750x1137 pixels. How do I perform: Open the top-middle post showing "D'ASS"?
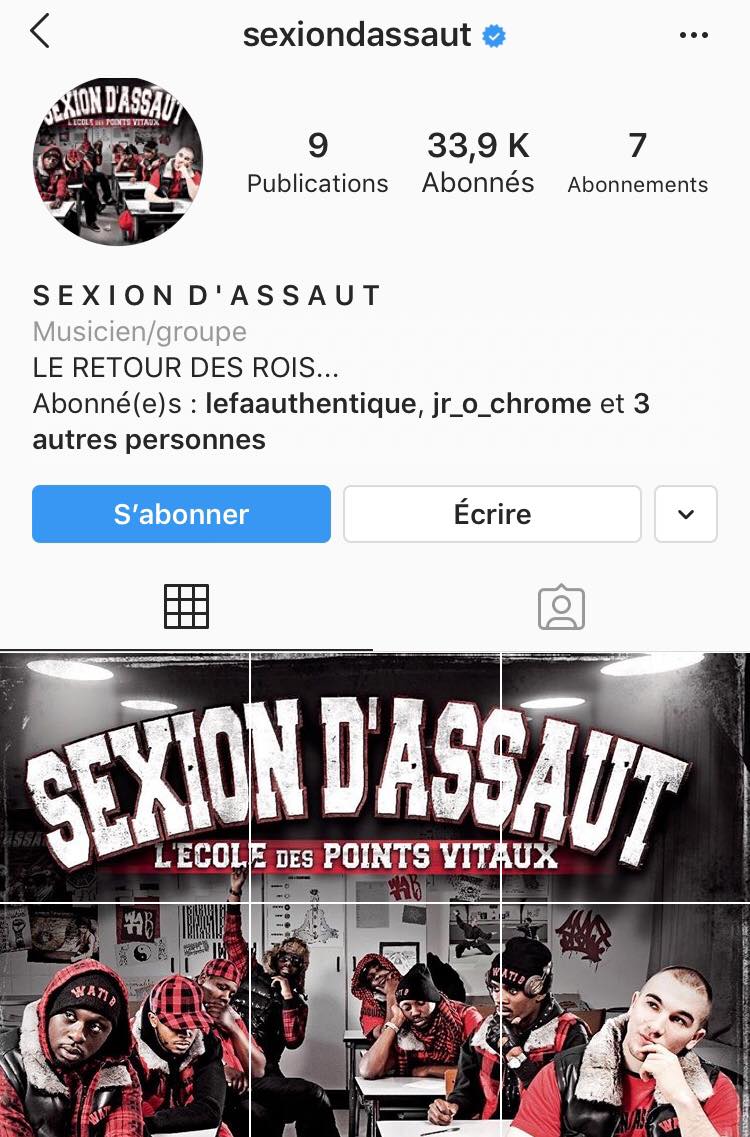click(x=375, y=777)
